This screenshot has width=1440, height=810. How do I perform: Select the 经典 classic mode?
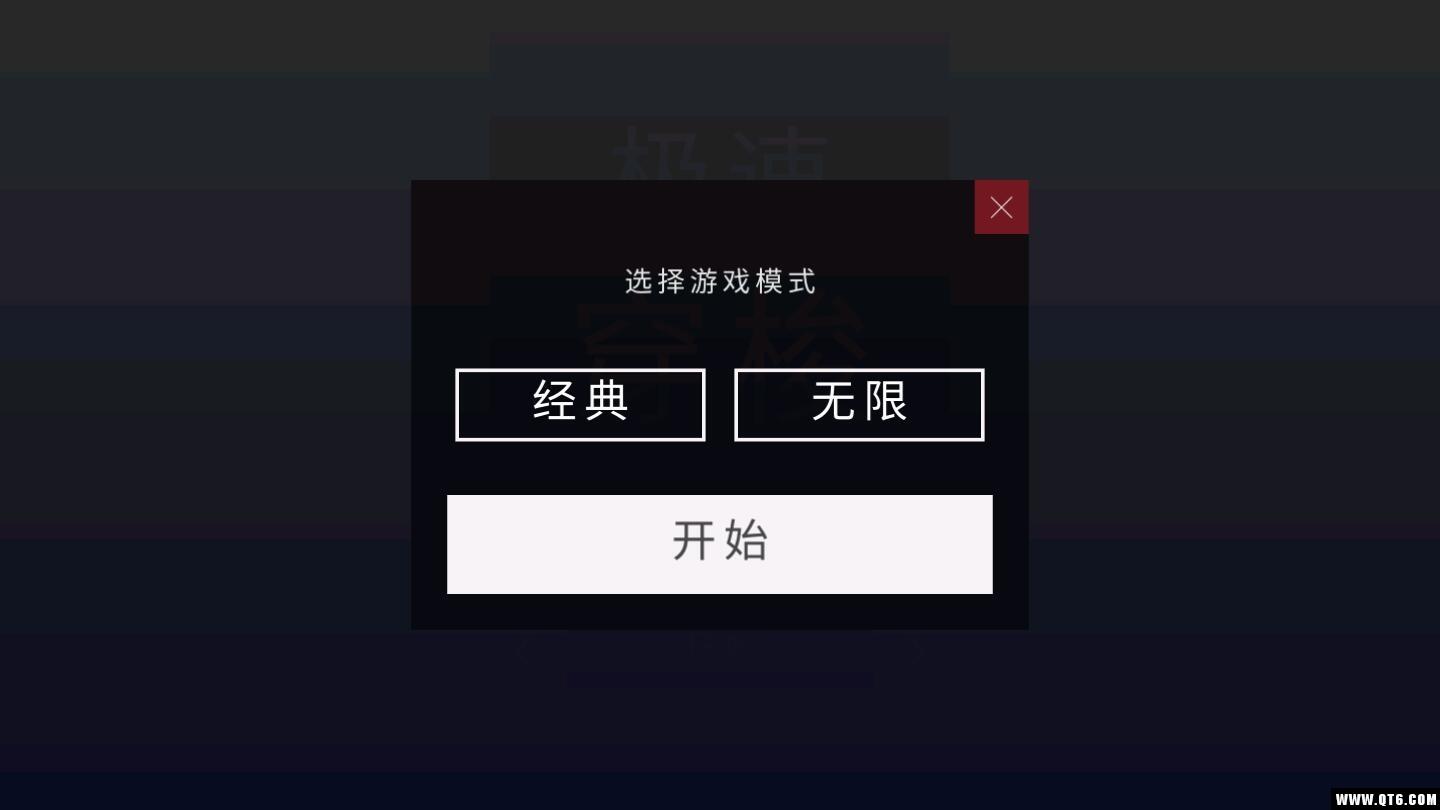[580, 404]
